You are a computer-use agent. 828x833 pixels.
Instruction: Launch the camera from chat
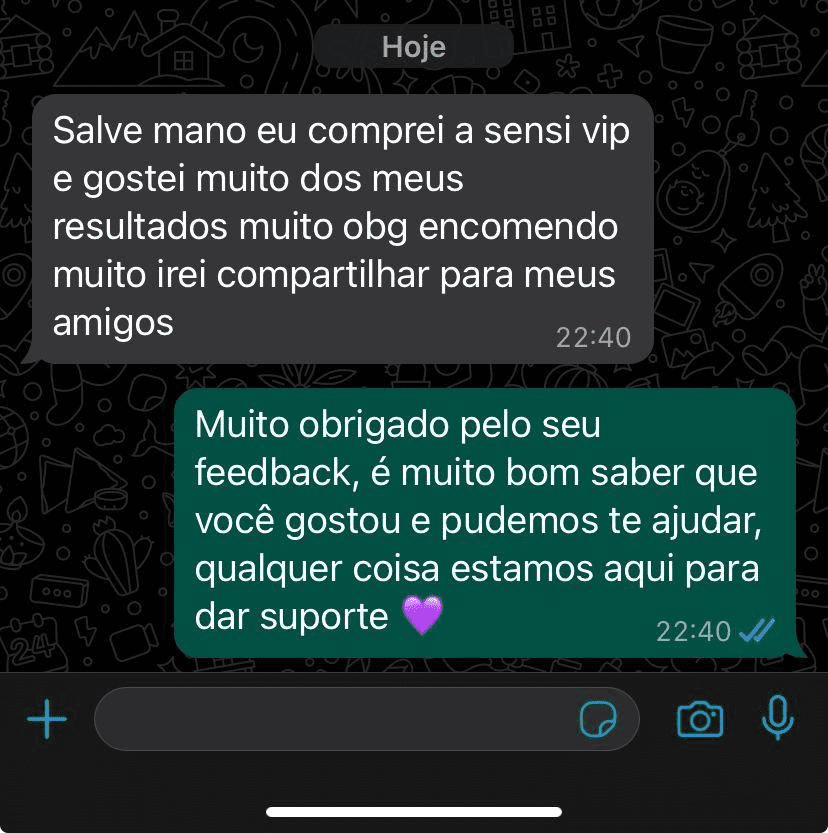(700, 719)
